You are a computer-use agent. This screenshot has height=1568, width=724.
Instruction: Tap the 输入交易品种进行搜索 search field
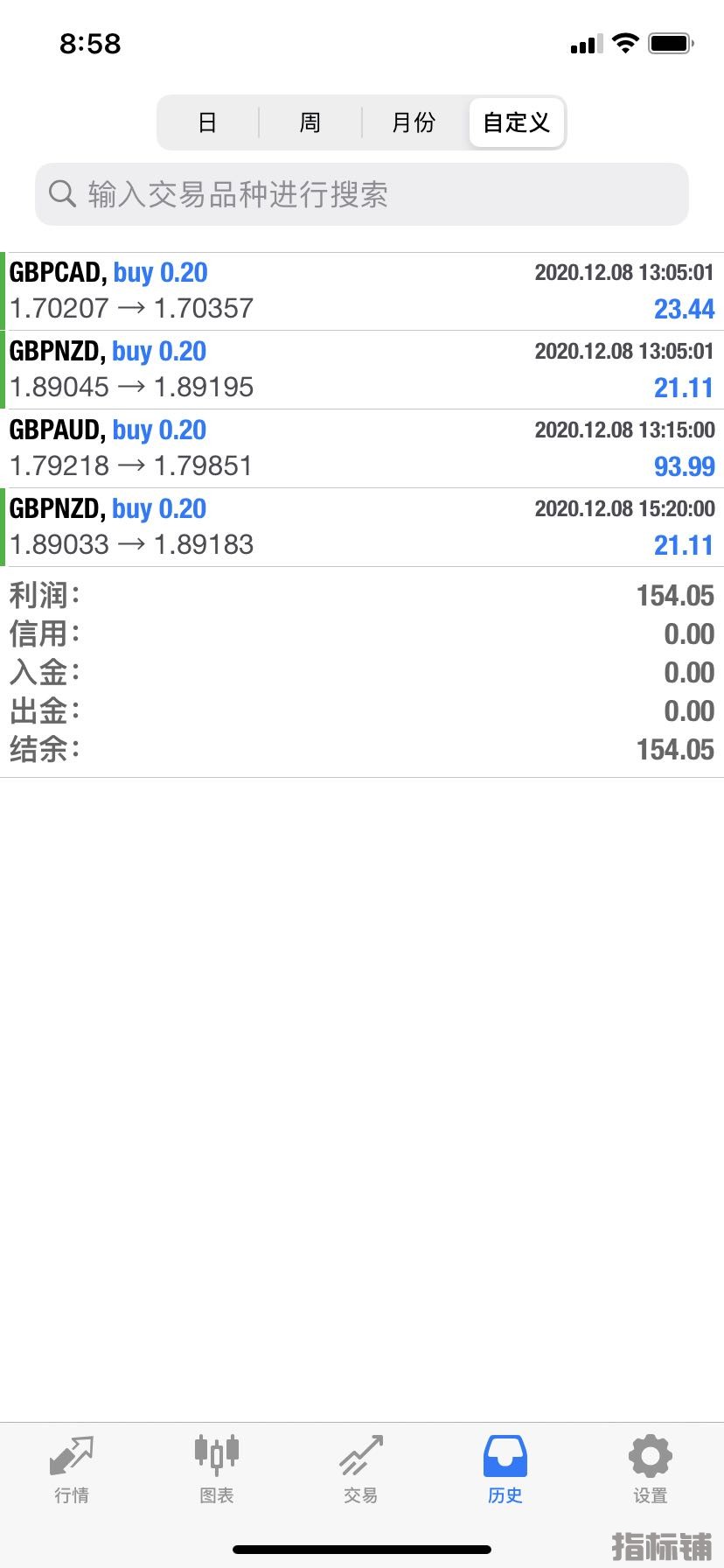click(x=362, y=194)
